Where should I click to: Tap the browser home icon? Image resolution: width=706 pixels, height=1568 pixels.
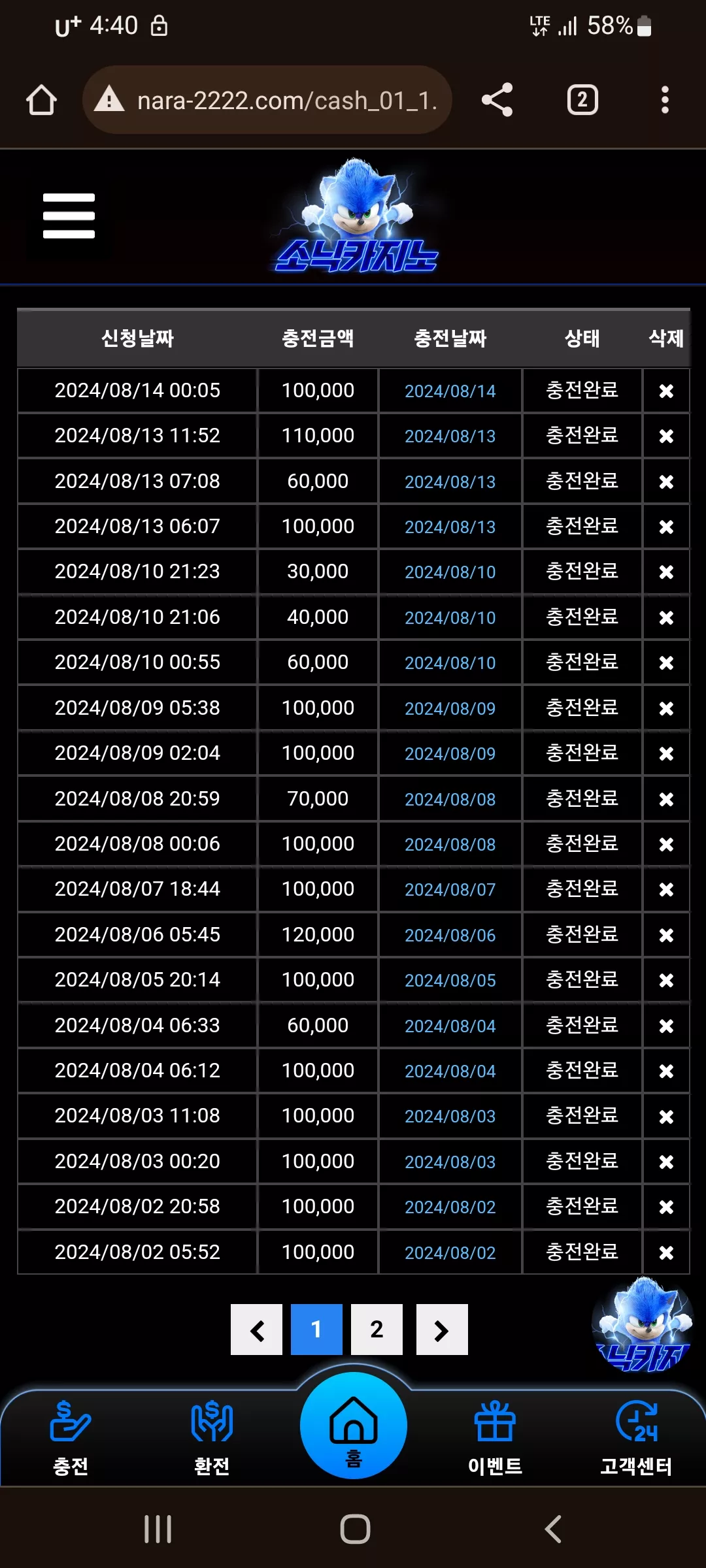click(41, 100)
